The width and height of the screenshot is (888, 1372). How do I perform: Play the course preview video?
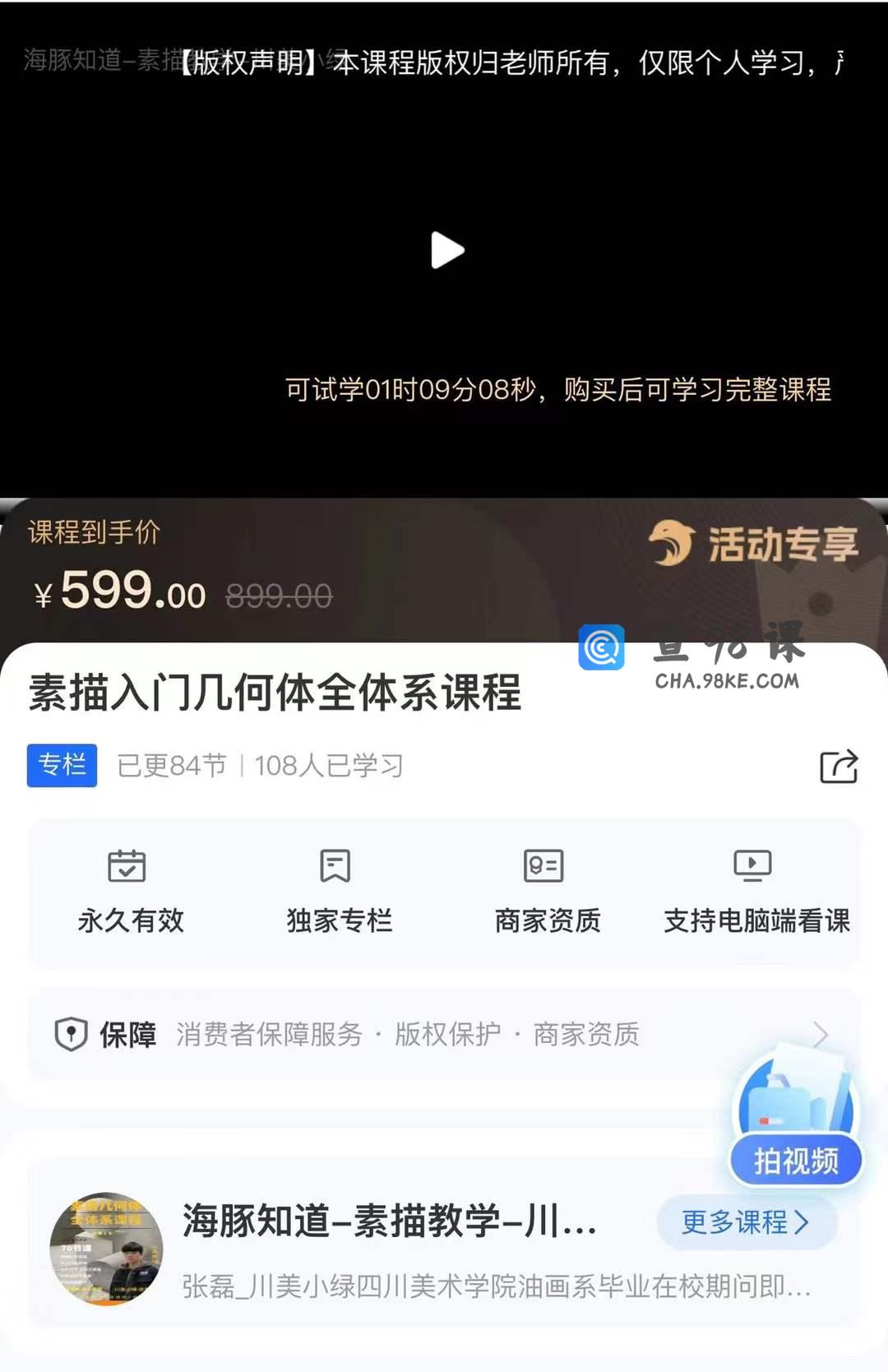tap(447, 250)
